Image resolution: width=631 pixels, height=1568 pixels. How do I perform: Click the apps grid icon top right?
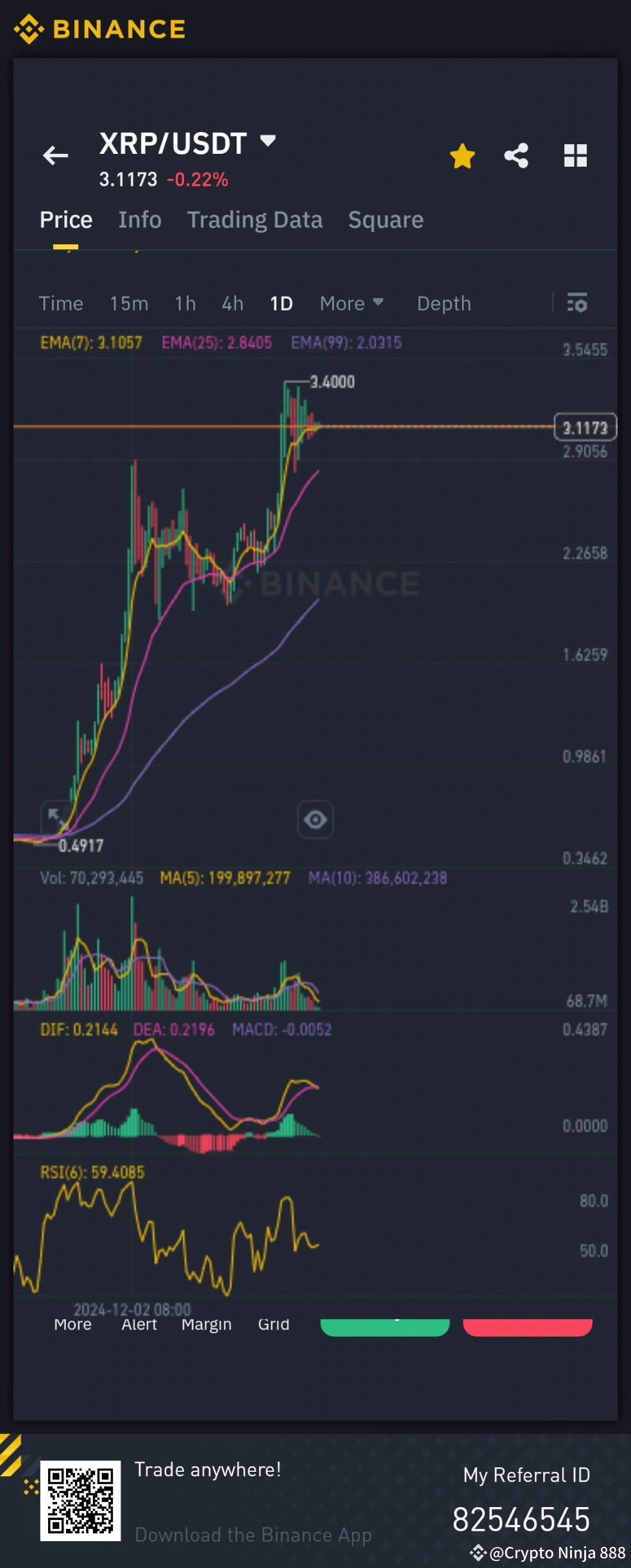coord(575,154)
